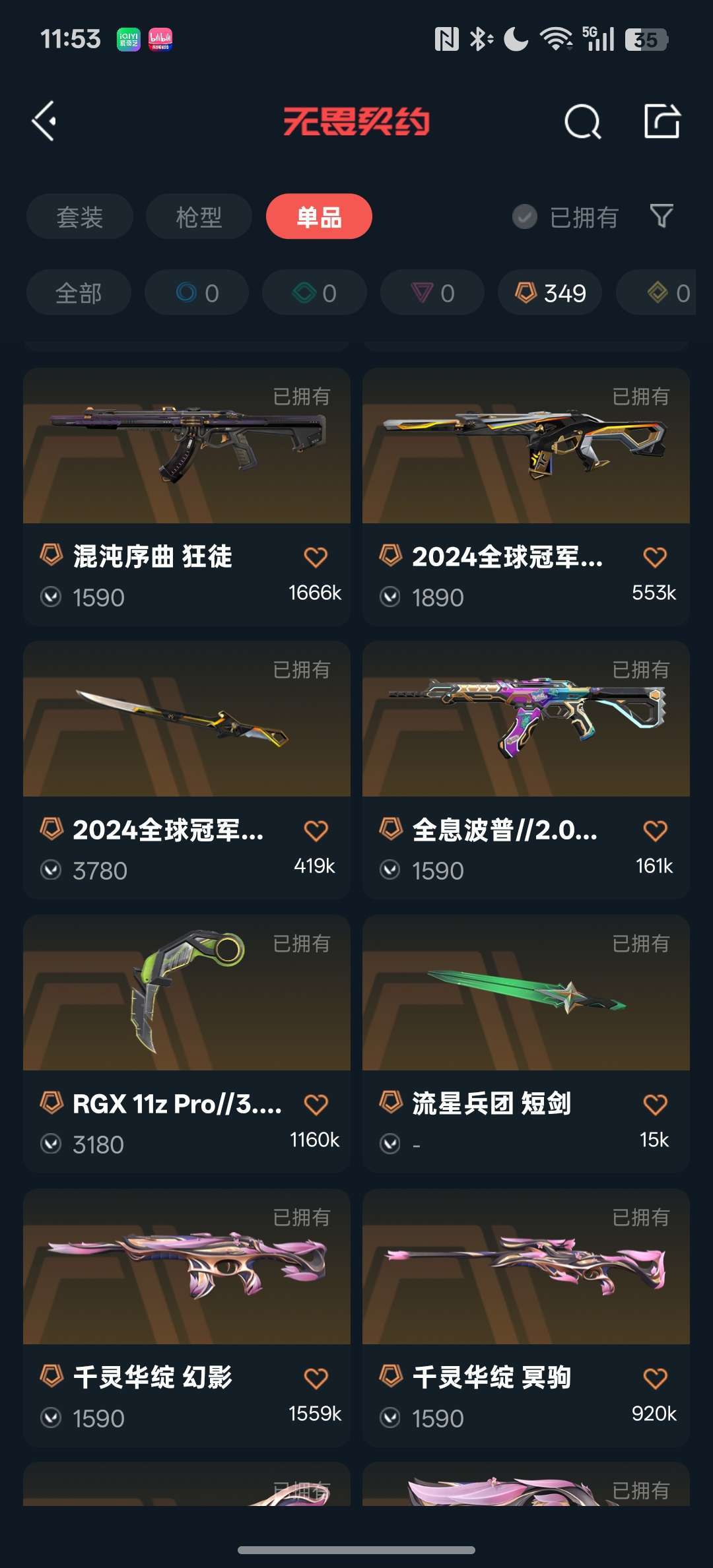Like the 全息波普//2.0 skin
The width and height of the screenshot is (713, 1568).
pyautogui.click(x=655, y=830)
